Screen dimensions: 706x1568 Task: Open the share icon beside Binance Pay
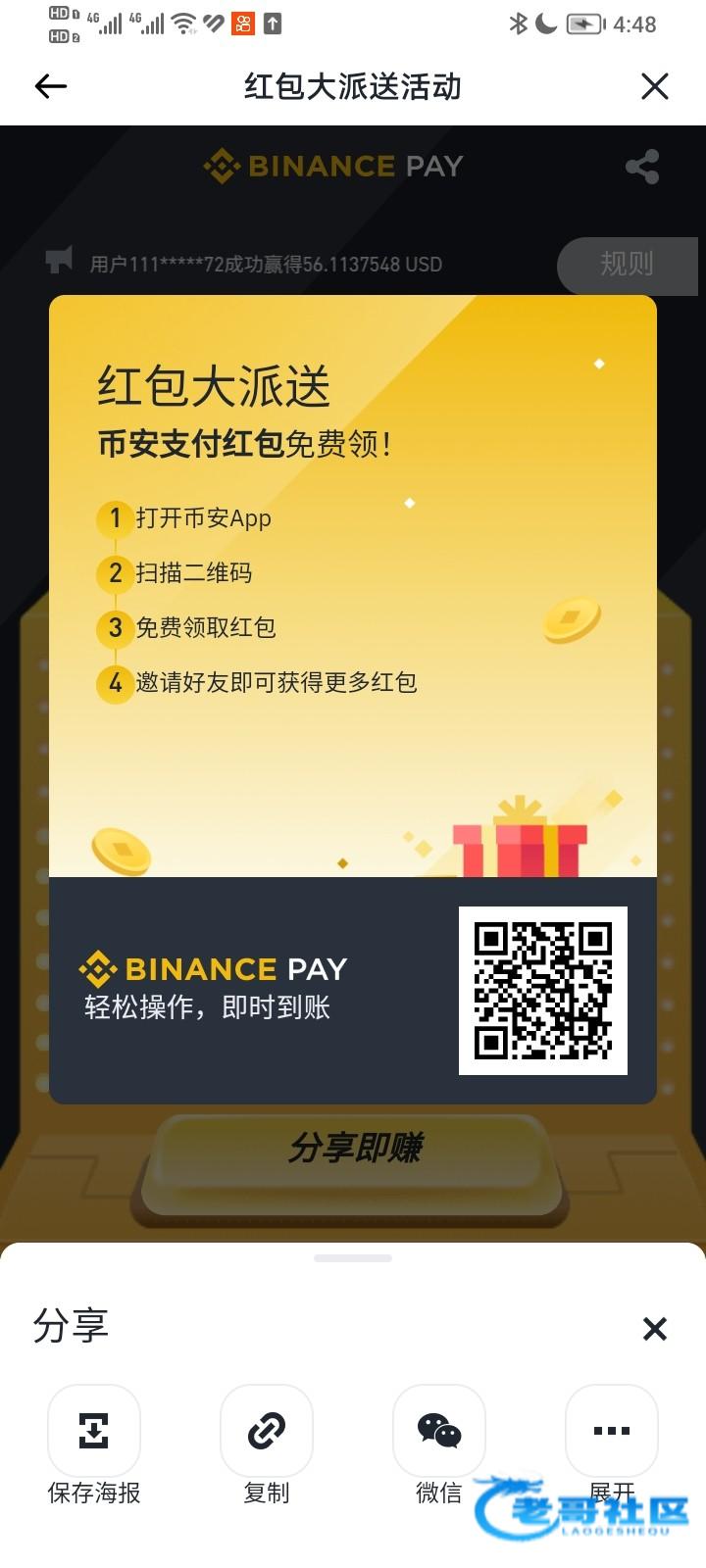tap(642, 167)
